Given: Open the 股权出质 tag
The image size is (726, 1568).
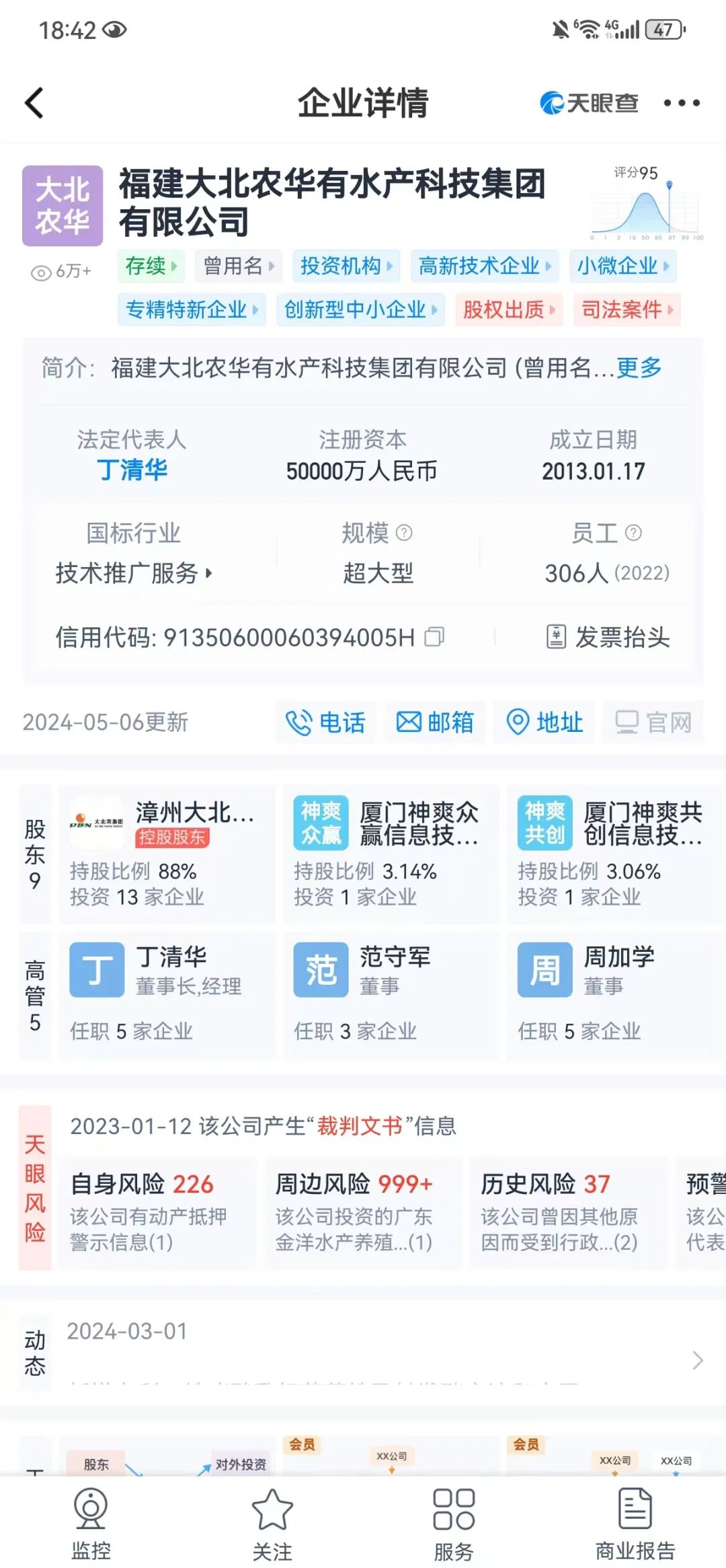Looking at the screenshot, I should (509, 309).
